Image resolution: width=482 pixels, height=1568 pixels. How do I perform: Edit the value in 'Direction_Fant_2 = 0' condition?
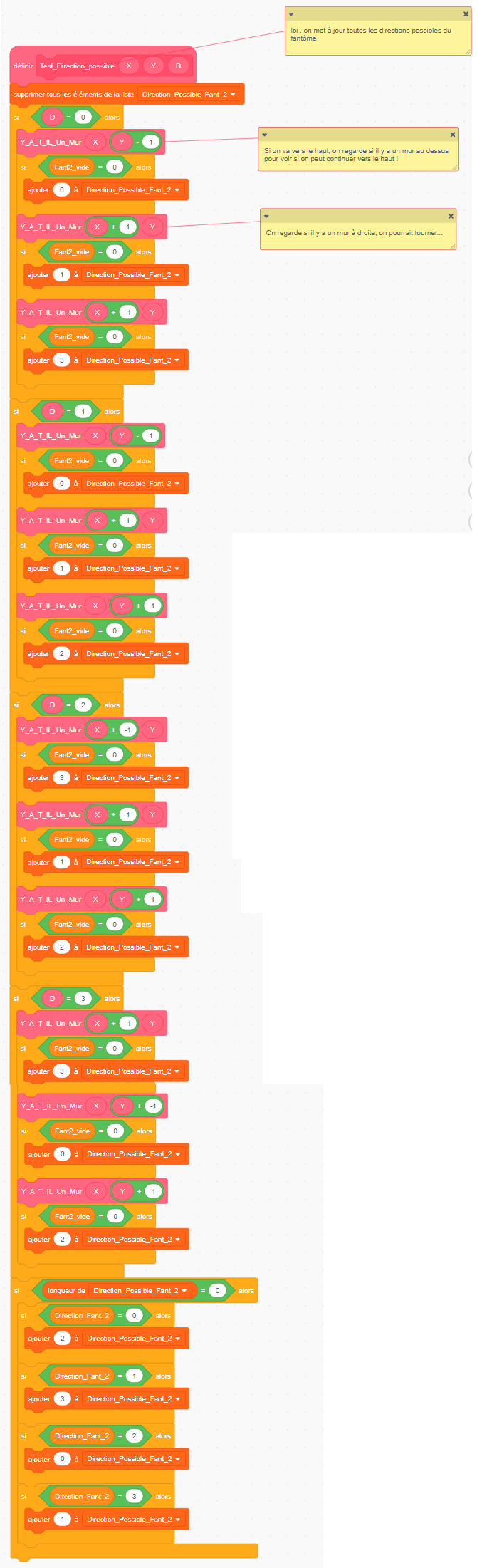pyautogui.click(x=134, y=1315)
